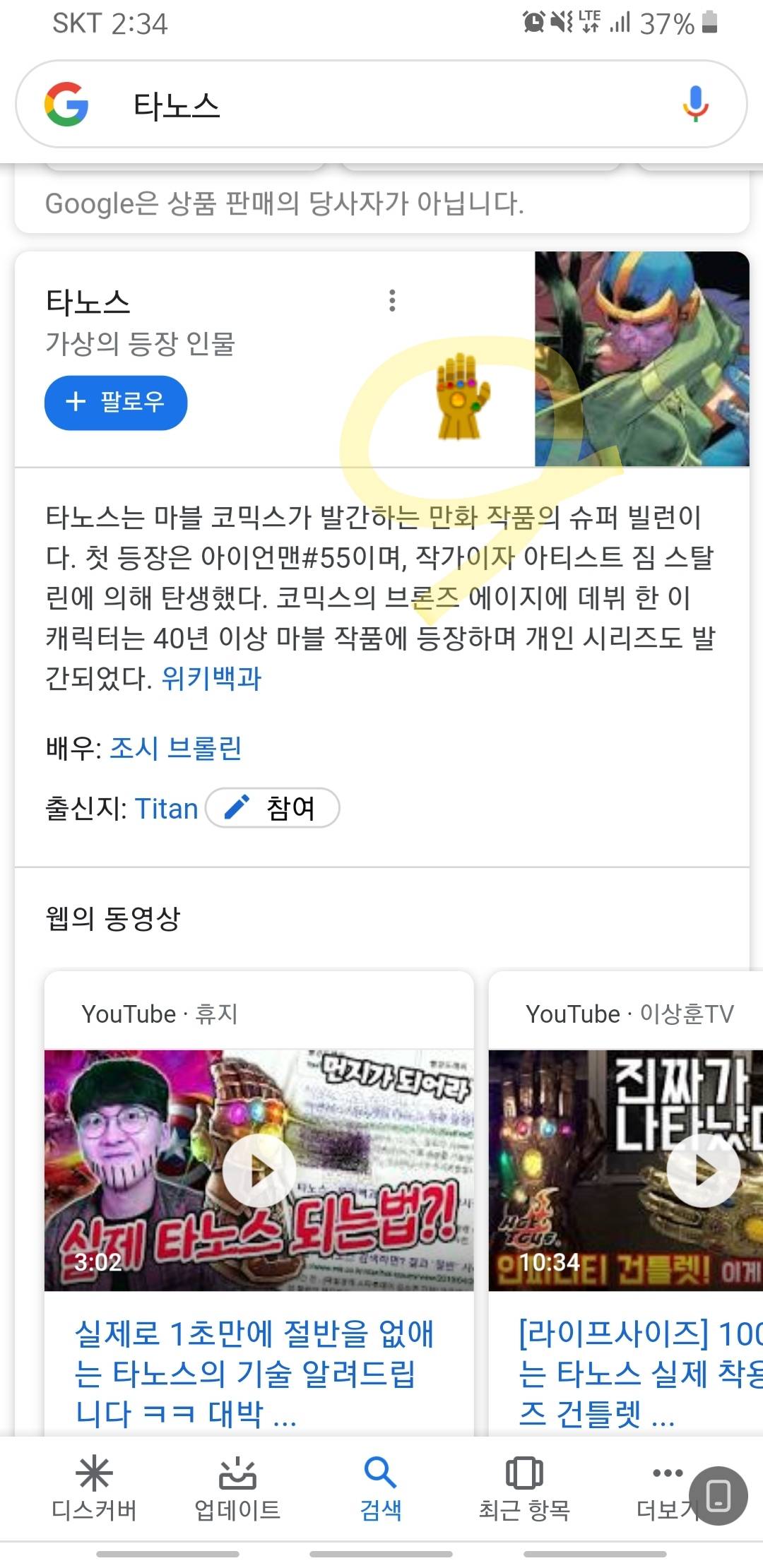The height and width of the screenshot is (1568, 763).
Task: Follow 타노스 with the 팔로우 button
Action: click(116, 403)
